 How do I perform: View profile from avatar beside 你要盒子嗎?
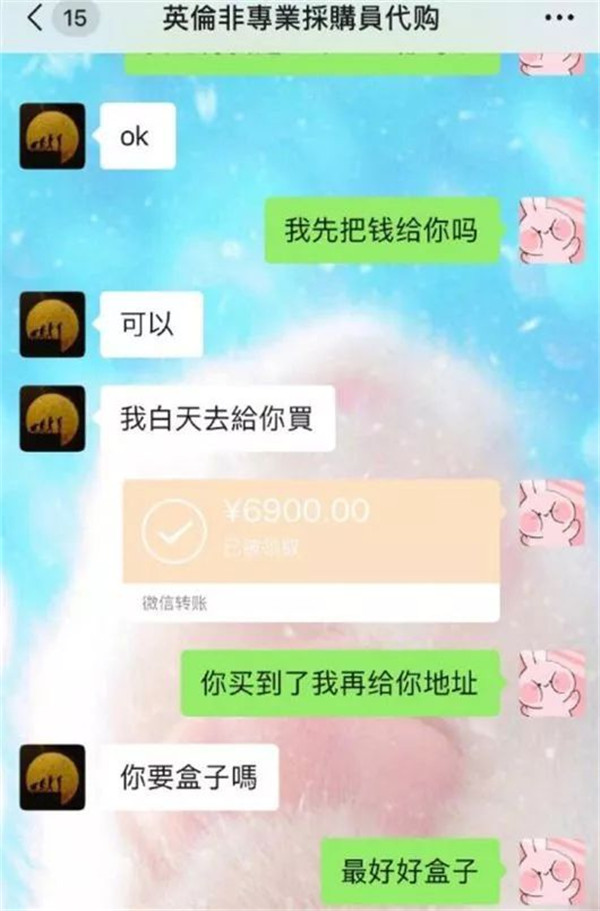point(52,777)
